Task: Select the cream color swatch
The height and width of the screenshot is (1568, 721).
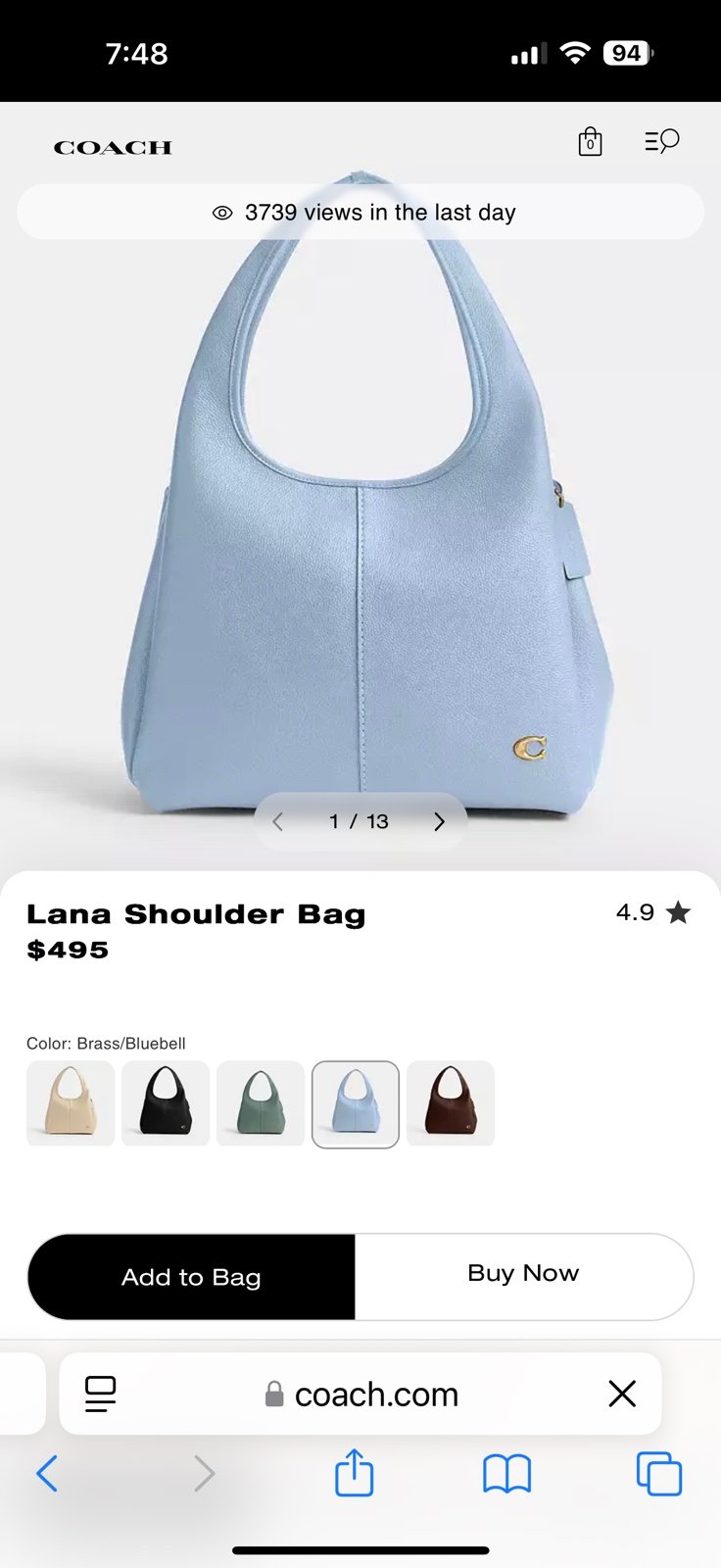Action: coord(71,1103)
